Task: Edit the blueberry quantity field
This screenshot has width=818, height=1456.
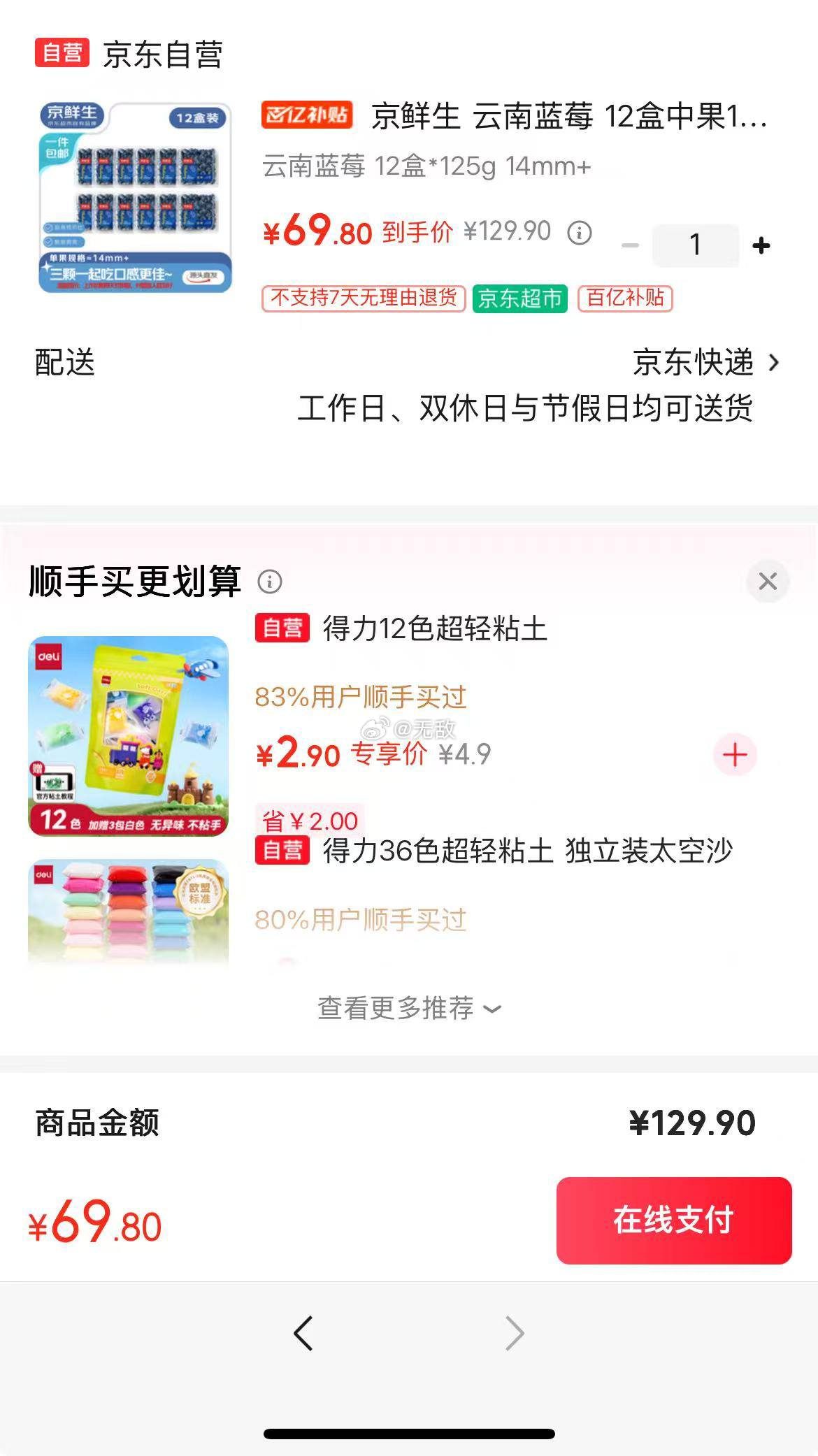Action: click(695, 245)
